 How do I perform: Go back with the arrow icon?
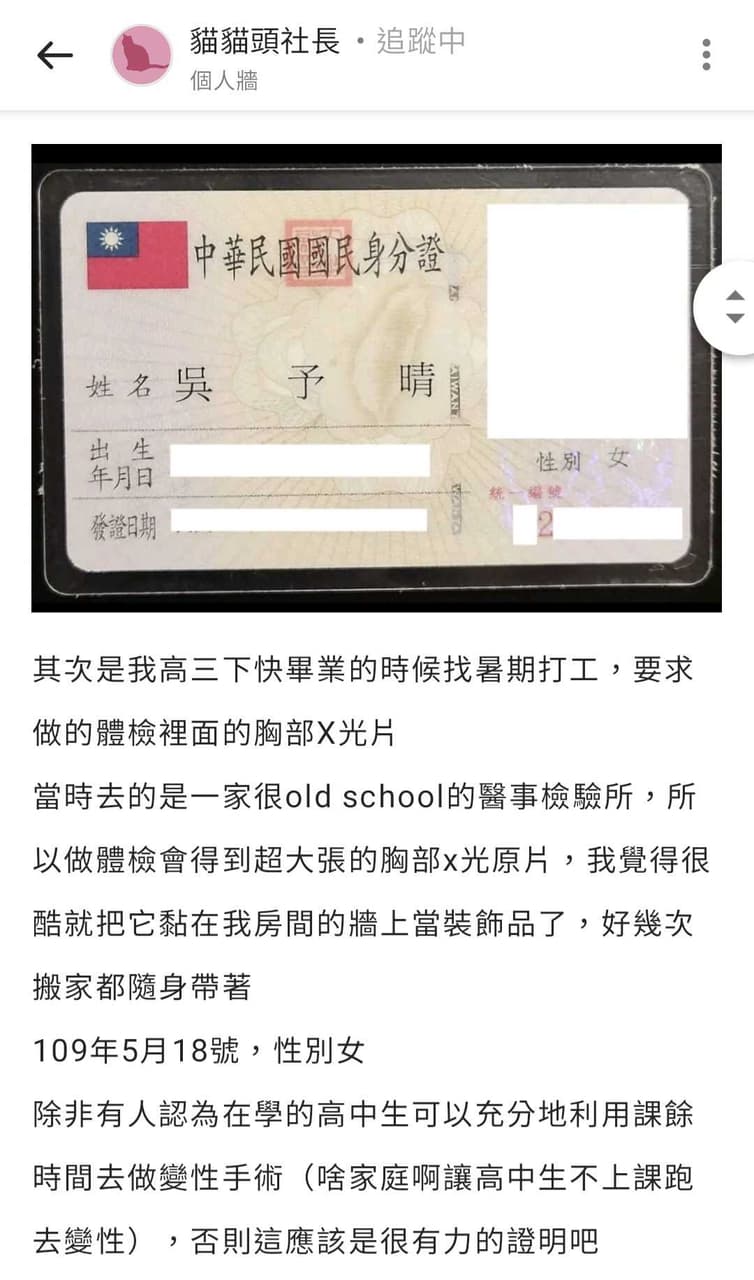point(54,55)
